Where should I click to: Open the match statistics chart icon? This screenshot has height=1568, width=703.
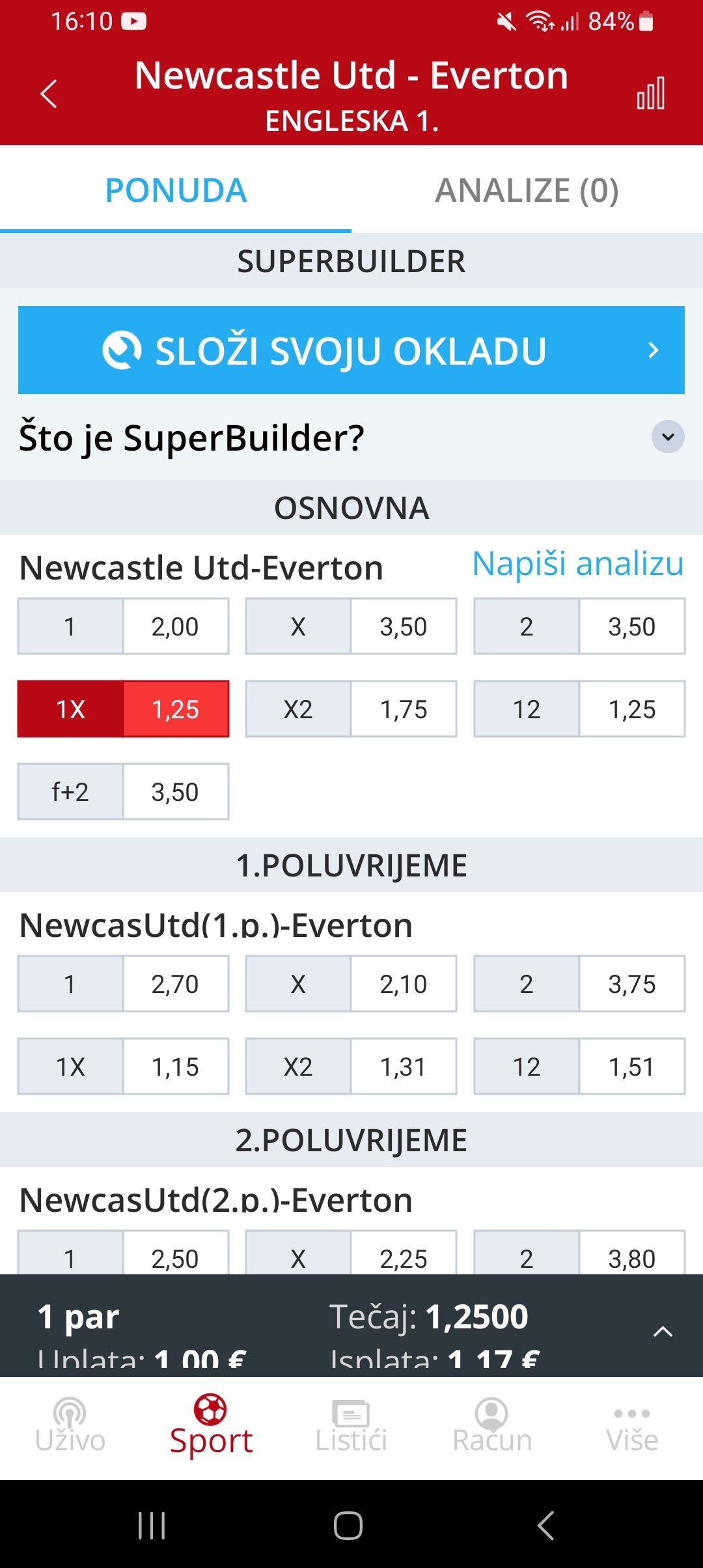click(x=650, y=93)
